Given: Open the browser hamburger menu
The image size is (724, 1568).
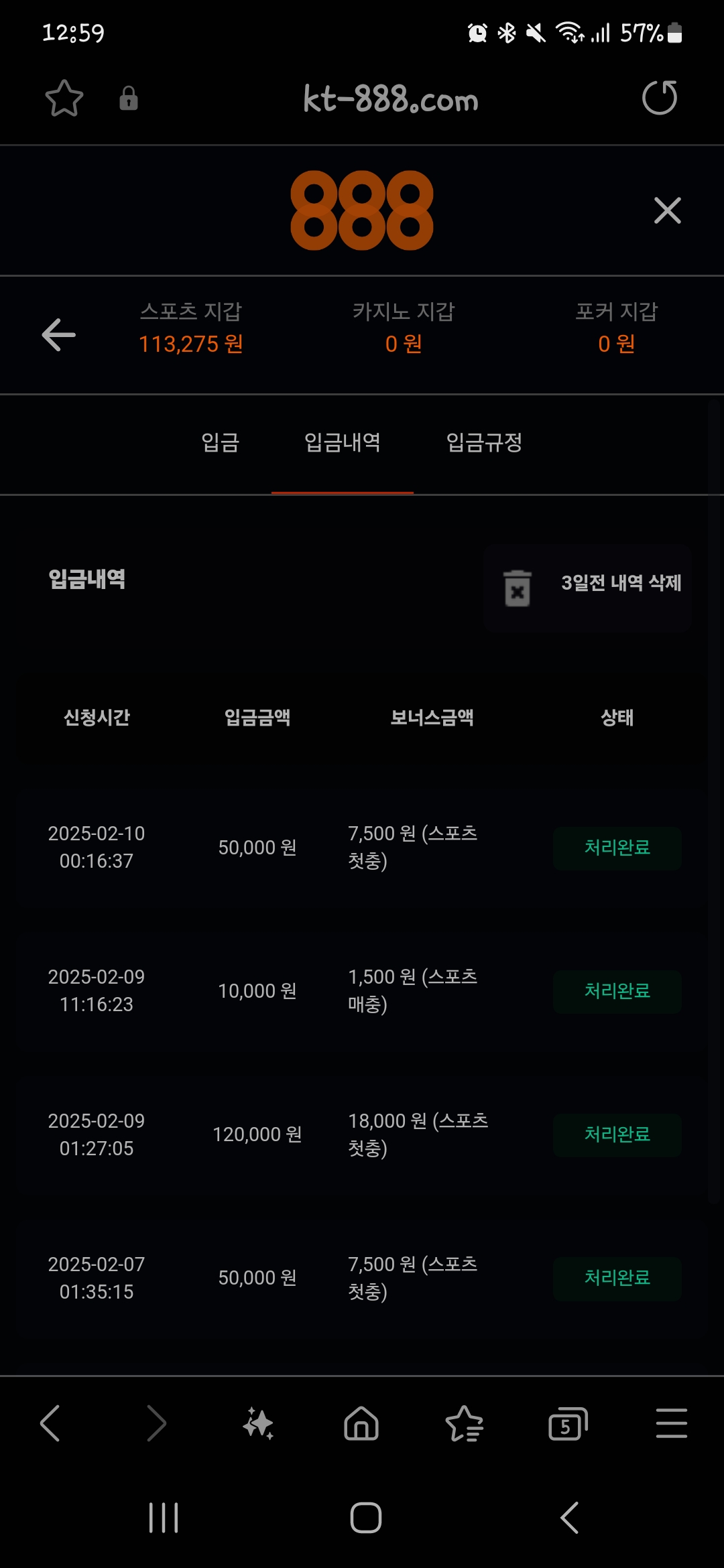Looking at the screenshot, I should pos(671,1423).
